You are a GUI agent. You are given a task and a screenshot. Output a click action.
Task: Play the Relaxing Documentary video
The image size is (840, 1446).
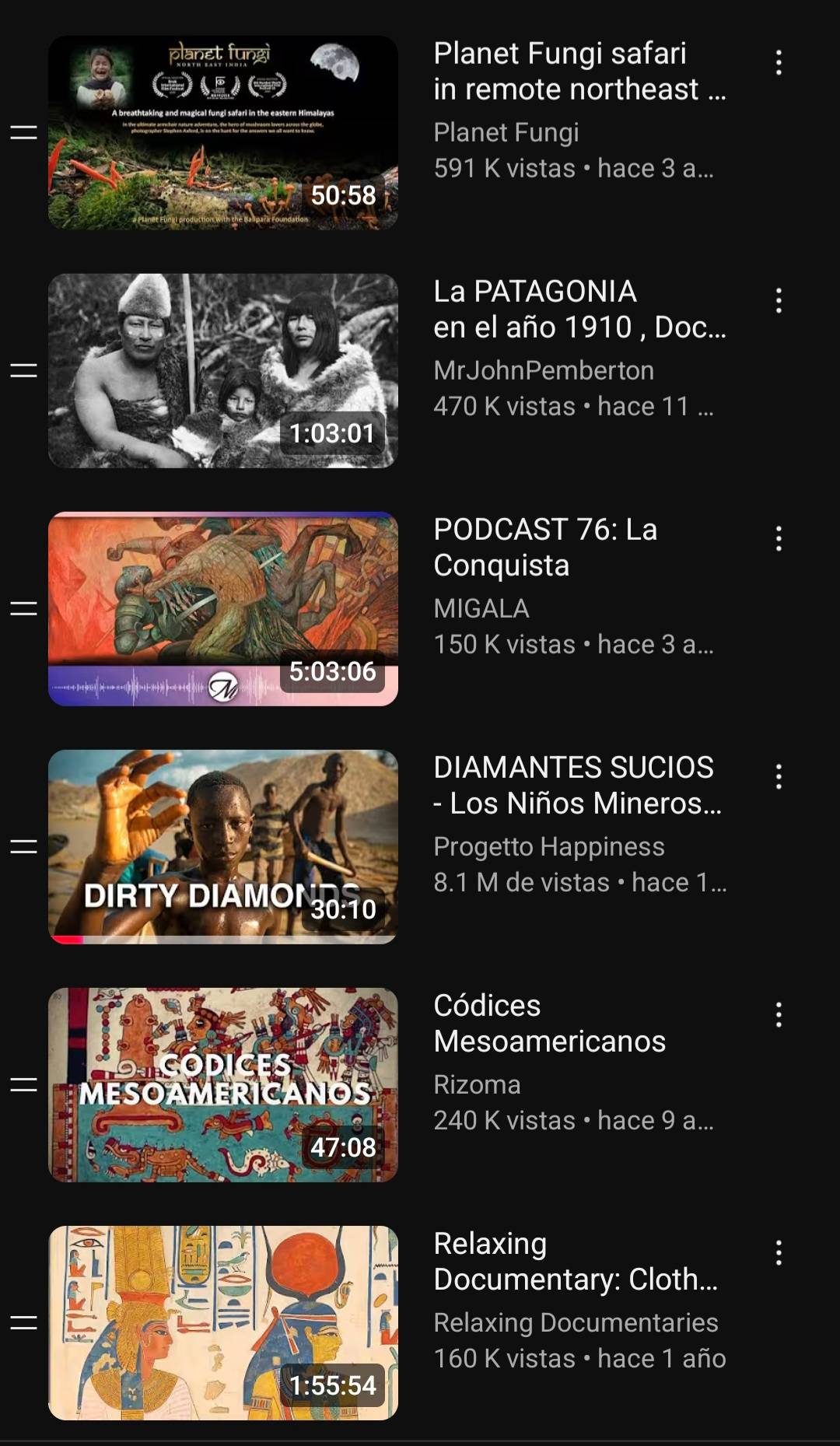pos(223,1322)
